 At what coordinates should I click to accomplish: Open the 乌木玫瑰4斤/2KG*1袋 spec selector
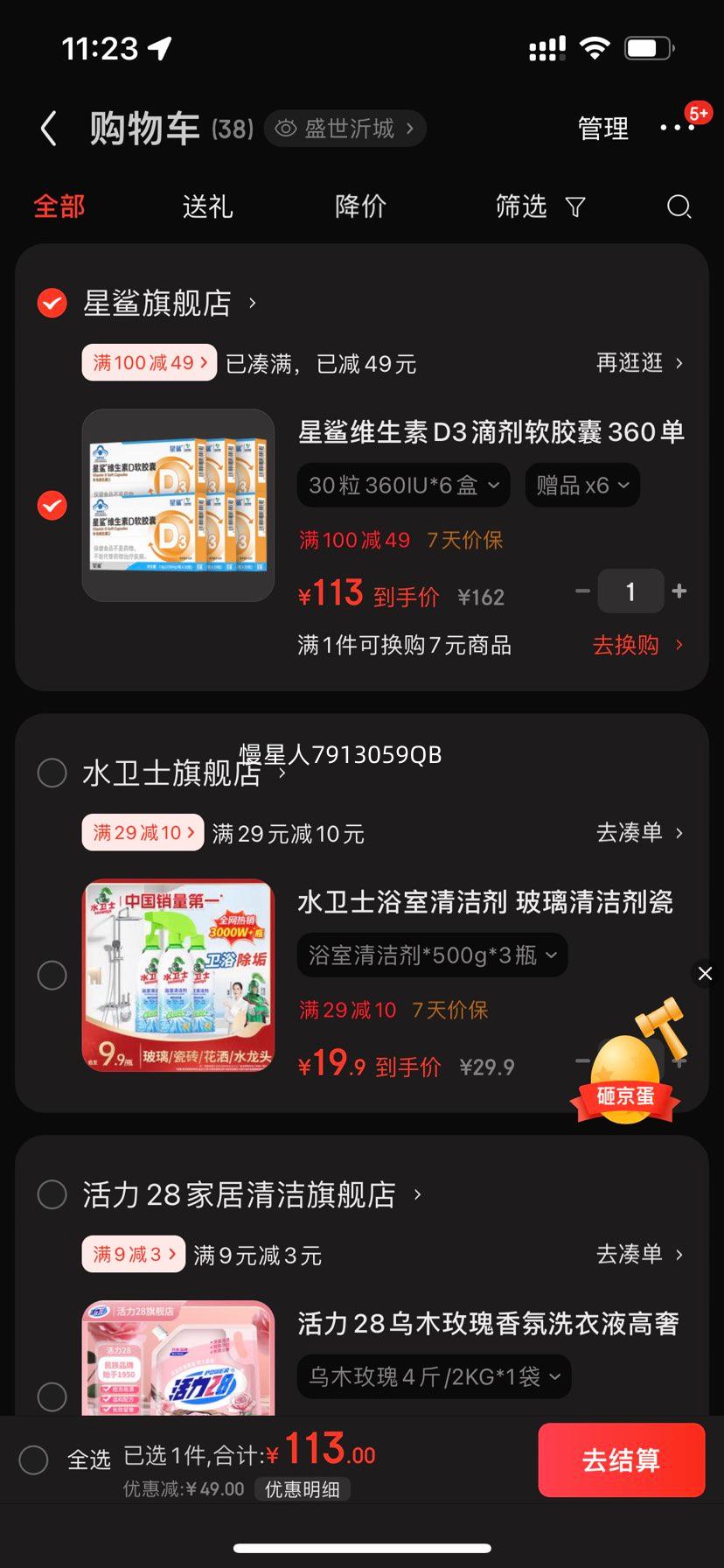(434, 1375)
